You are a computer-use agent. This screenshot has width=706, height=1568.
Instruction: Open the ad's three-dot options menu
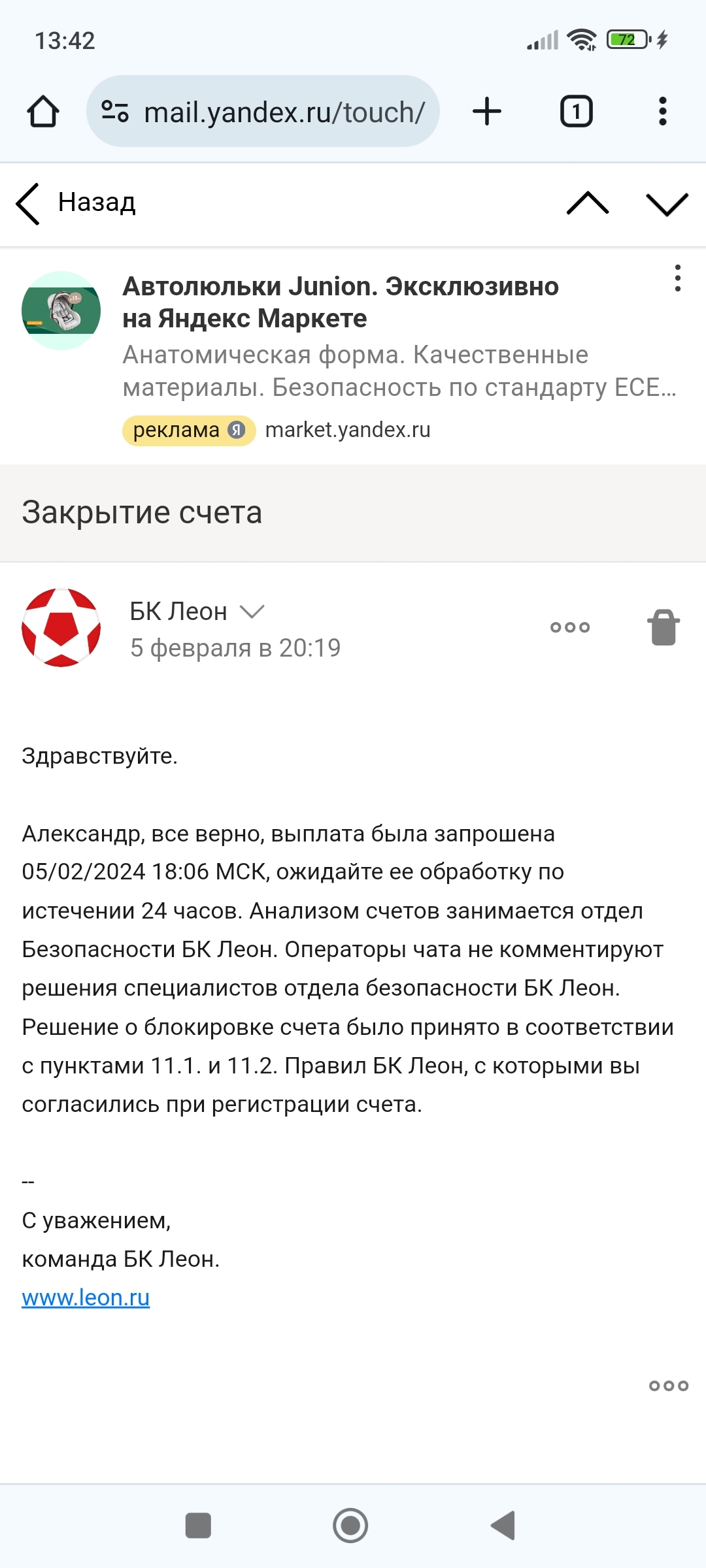(x=678, y=278)
